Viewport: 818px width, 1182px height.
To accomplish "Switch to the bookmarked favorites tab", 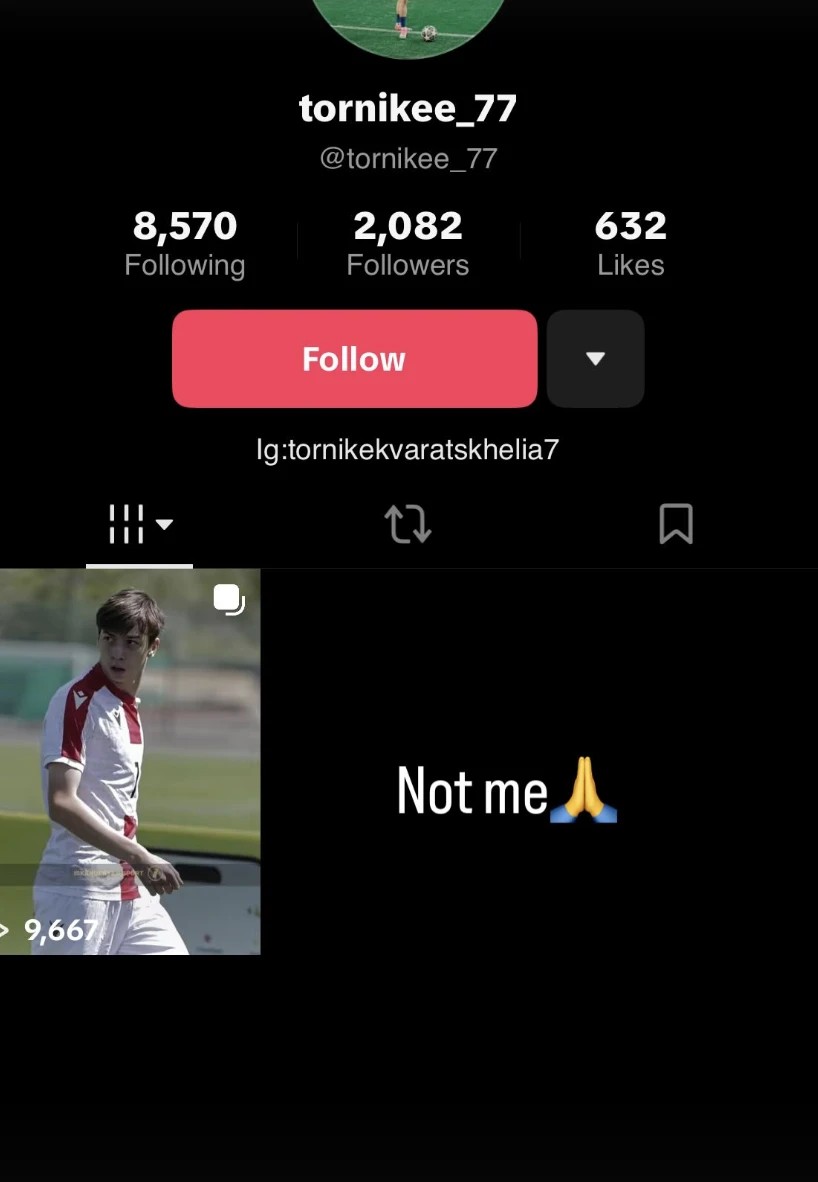I will click(x=676, y=523).
